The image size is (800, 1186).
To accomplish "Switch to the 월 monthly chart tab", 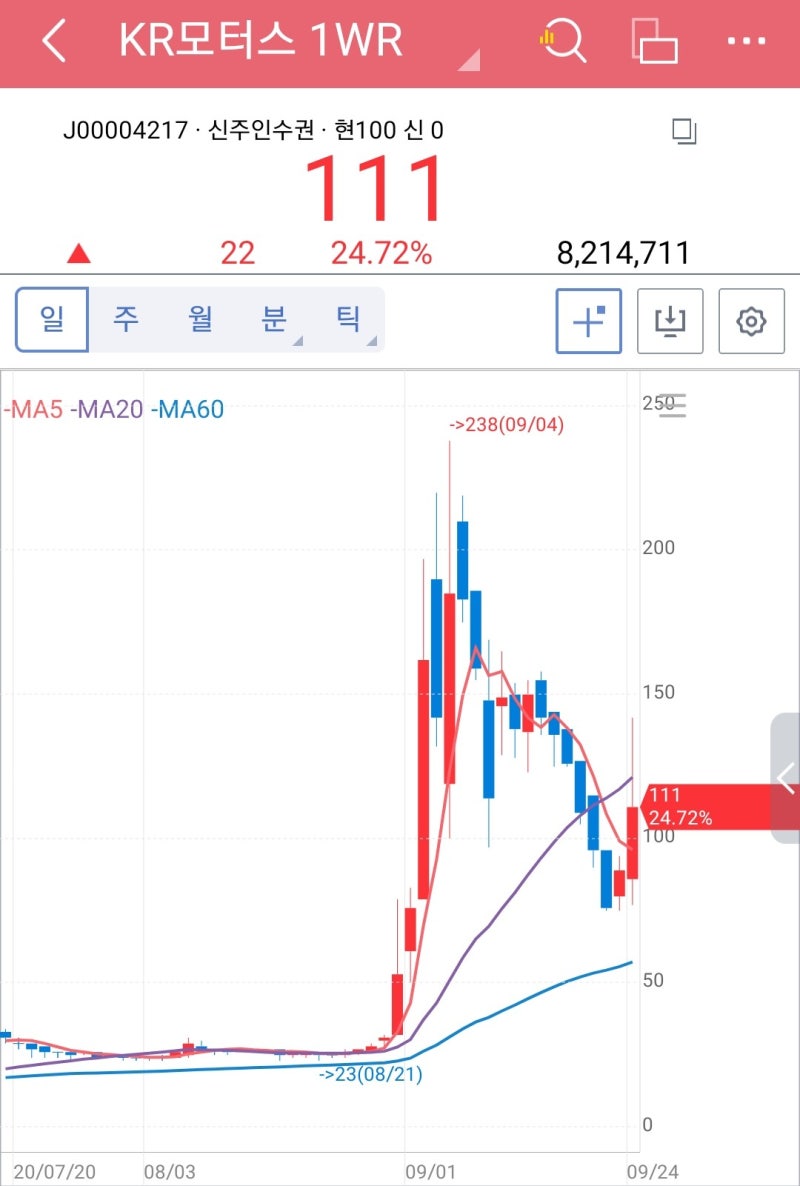I will point(200,318).
